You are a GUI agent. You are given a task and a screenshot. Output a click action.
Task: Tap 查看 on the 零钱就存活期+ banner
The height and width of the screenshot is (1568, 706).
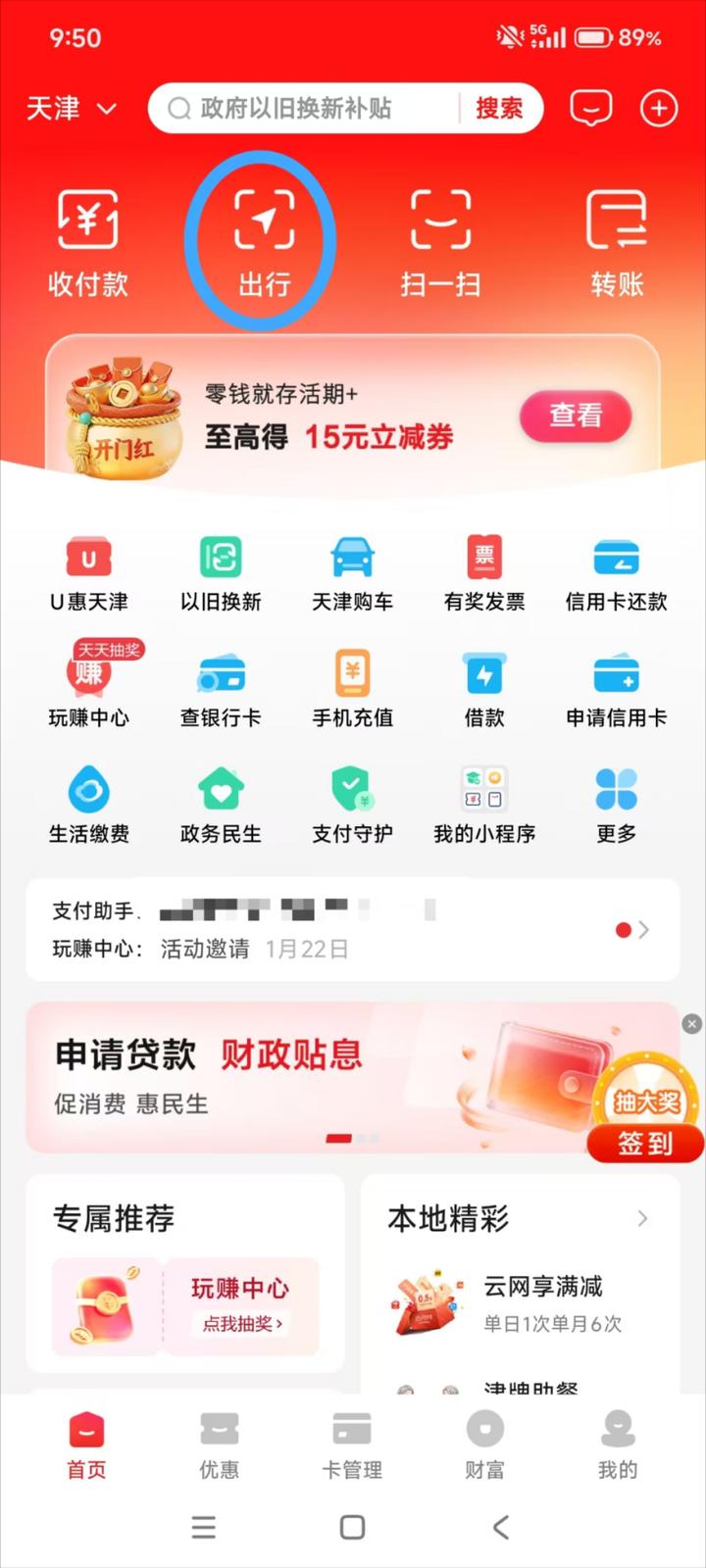[575, 416]
